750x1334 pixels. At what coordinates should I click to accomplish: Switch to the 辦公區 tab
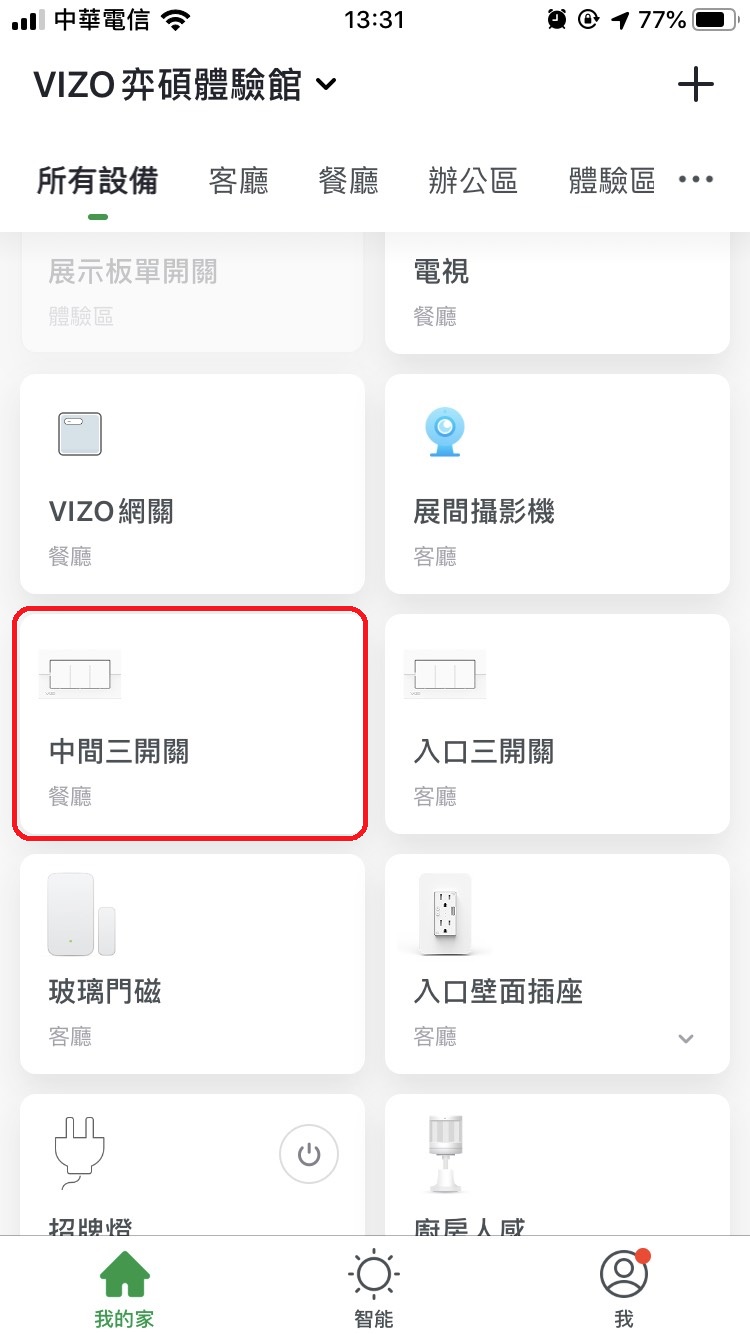point(473,181)
